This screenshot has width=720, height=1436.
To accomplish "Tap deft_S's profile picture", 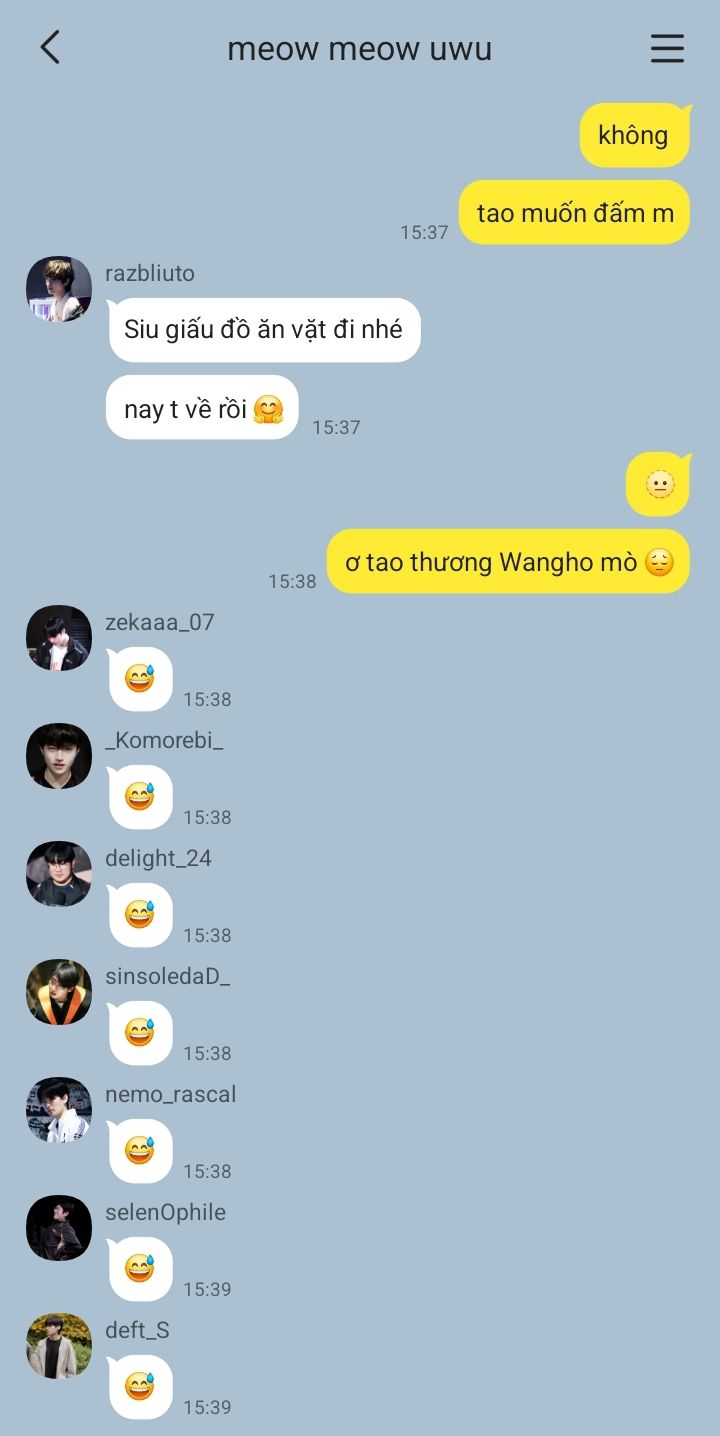I will click(x=59, y=1346).
